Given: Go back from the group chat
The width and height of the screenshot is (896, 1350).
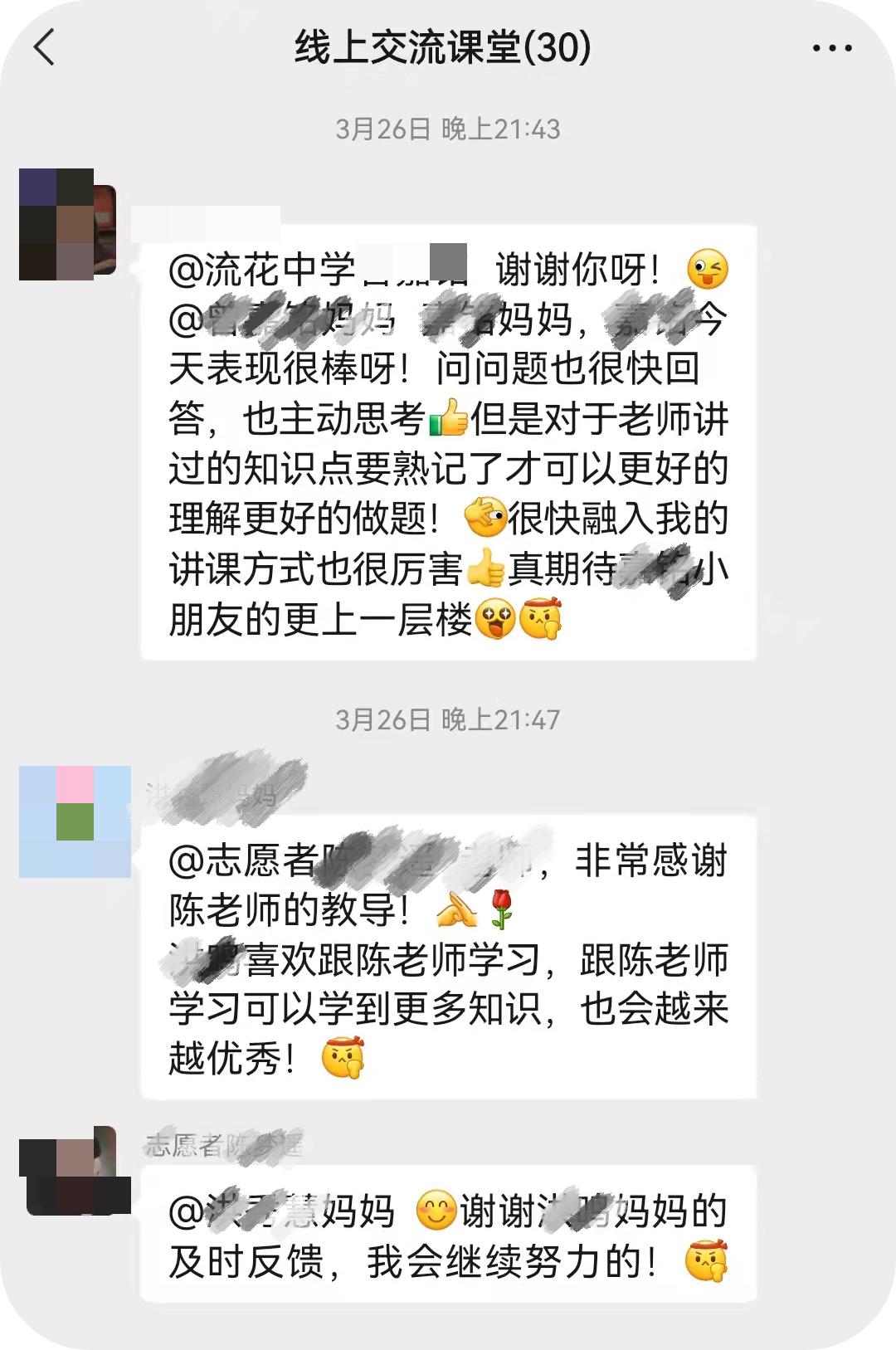Looking at the screenshot, I should [x=45, y=47].
